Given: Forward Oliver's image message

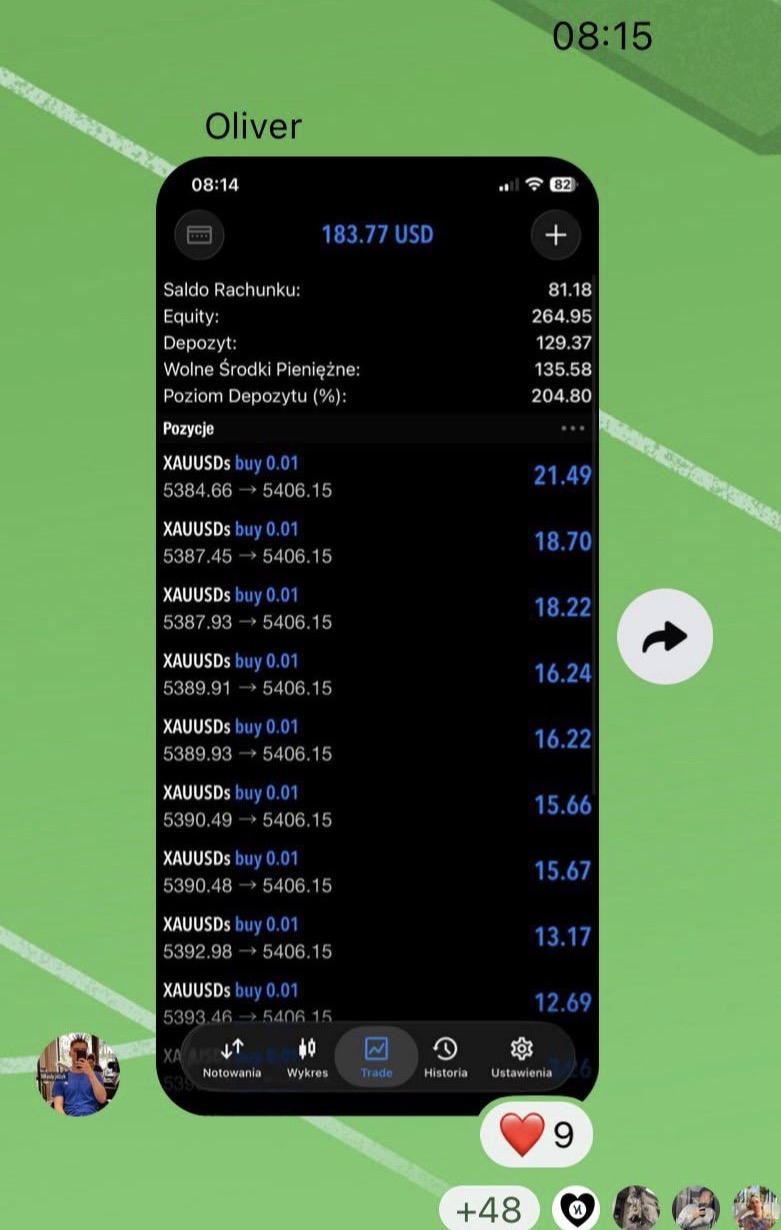Looking at the screenshot, I should tap(664, 637).
